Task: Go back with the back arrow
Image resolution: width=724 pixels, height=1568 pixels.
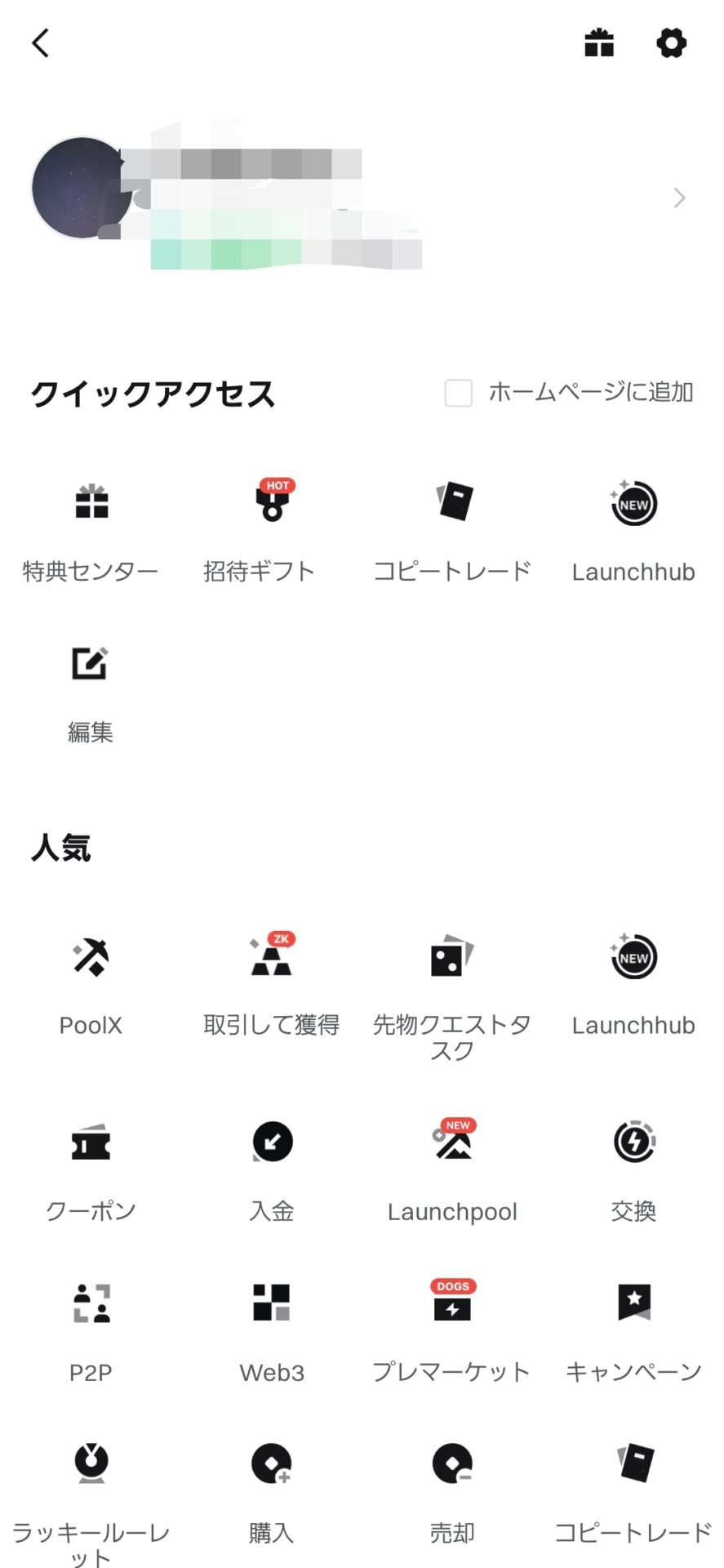Action: 39,43
